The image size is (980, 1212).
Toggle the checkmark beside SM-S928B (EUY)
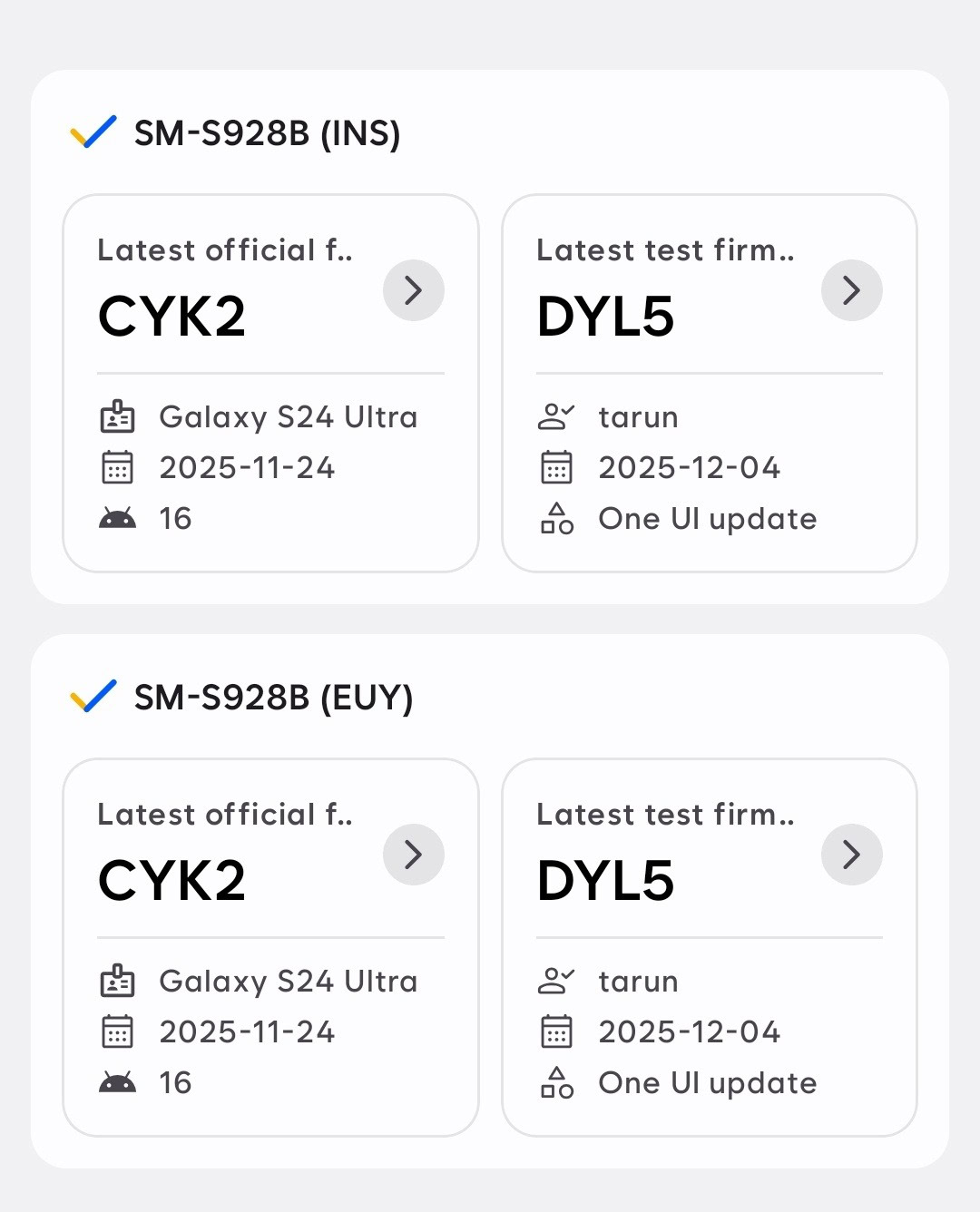(x=92, y=697)
